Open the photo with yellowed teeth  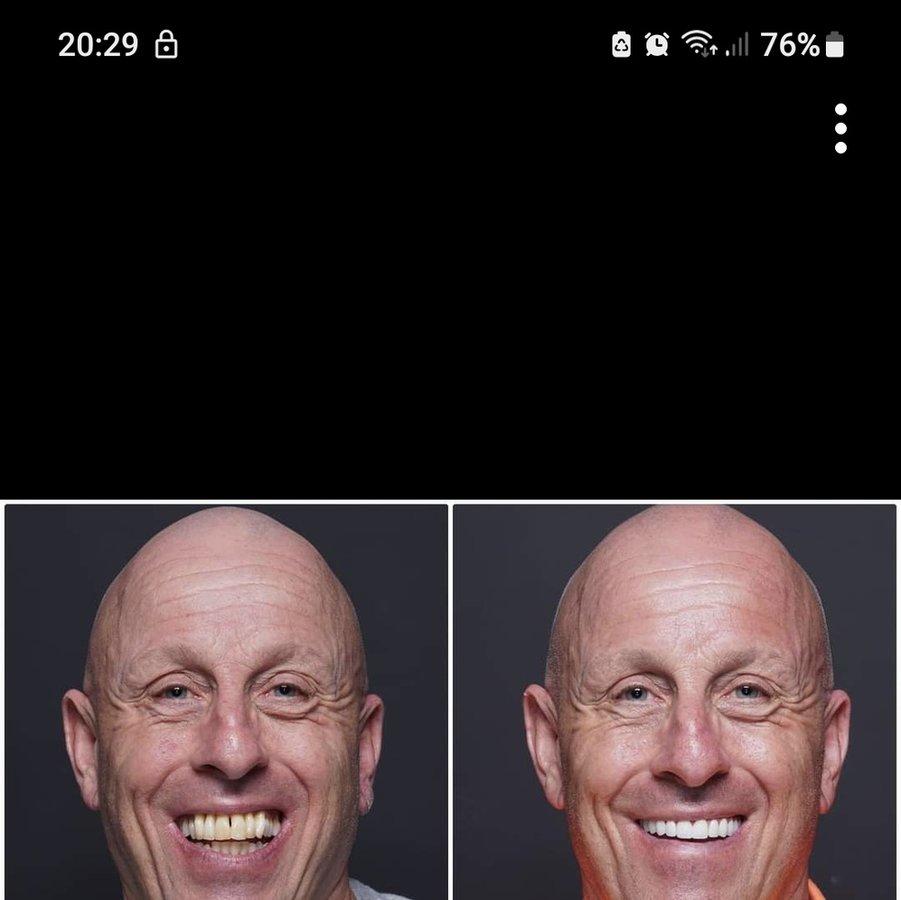[x=226, y=700]
